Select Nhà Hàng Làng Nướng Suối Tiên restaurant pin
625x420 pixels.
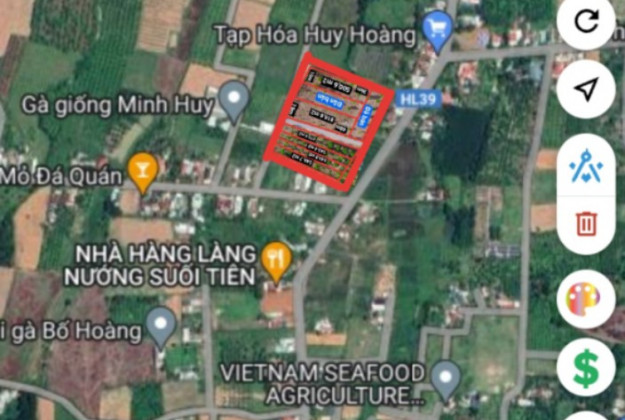276,262
